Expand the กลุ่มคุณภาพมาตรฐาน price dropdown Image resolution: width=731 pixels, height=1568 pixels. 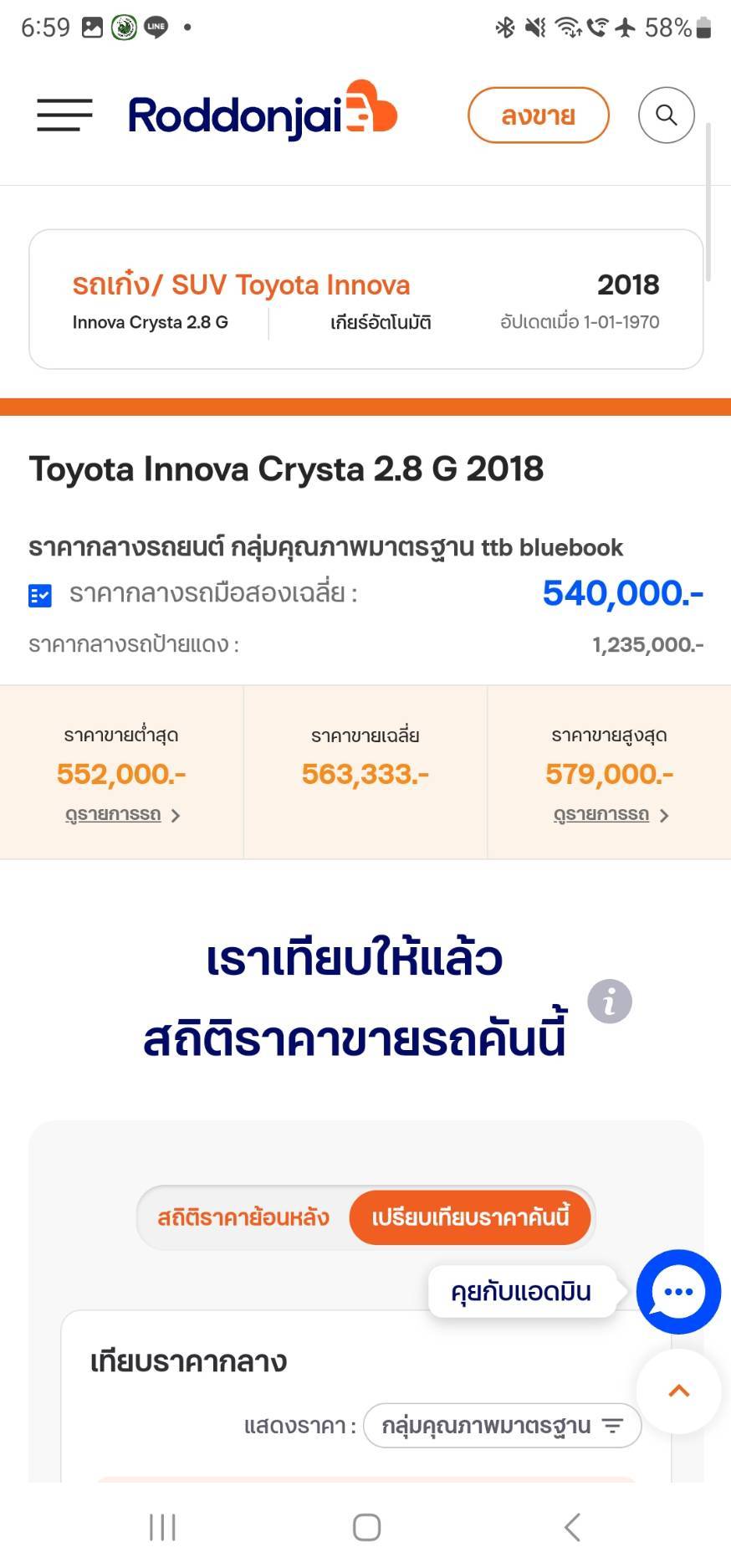(x=502, y=1425)
